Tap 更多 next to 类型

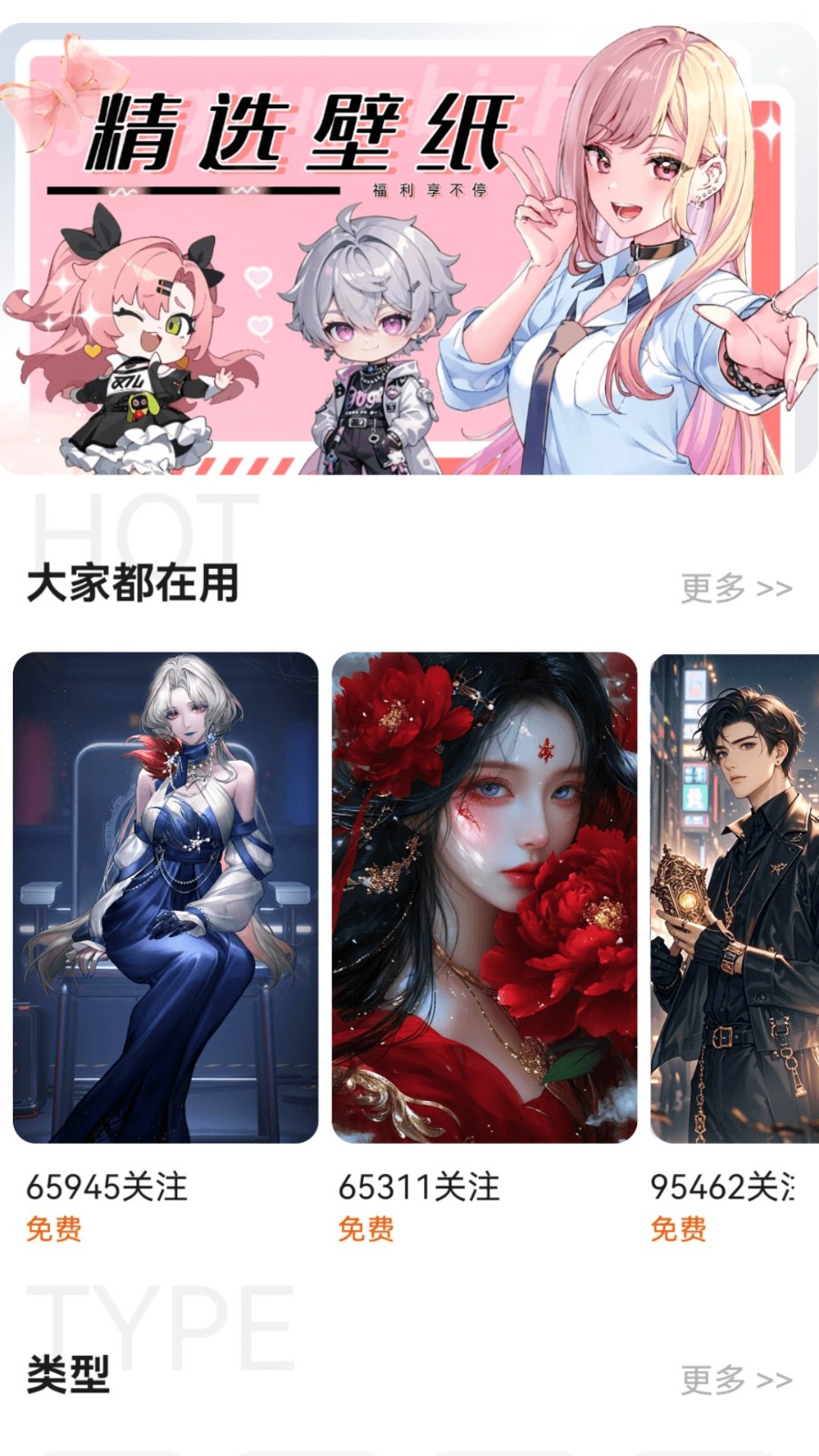point(736,1380)
